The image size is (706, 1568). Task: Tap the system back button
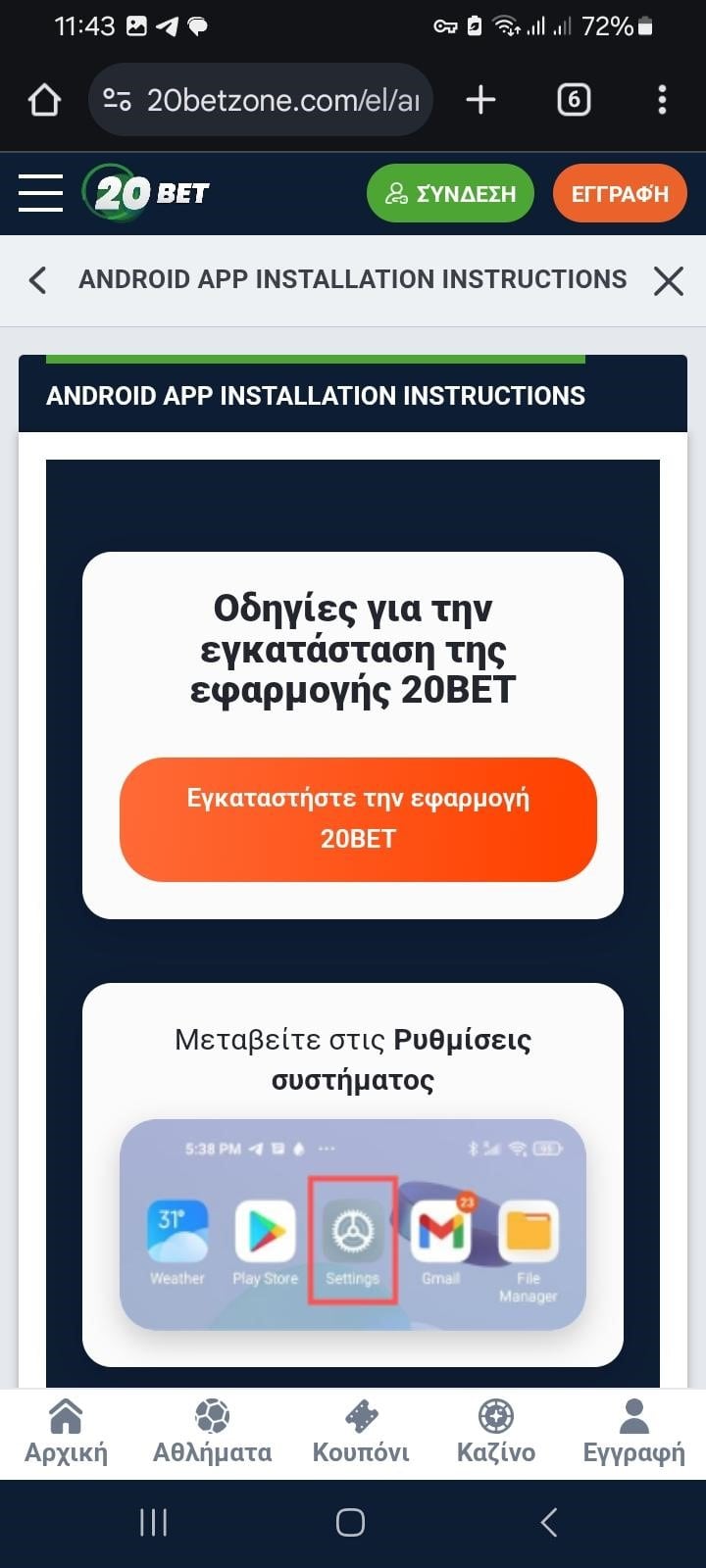549,1522
